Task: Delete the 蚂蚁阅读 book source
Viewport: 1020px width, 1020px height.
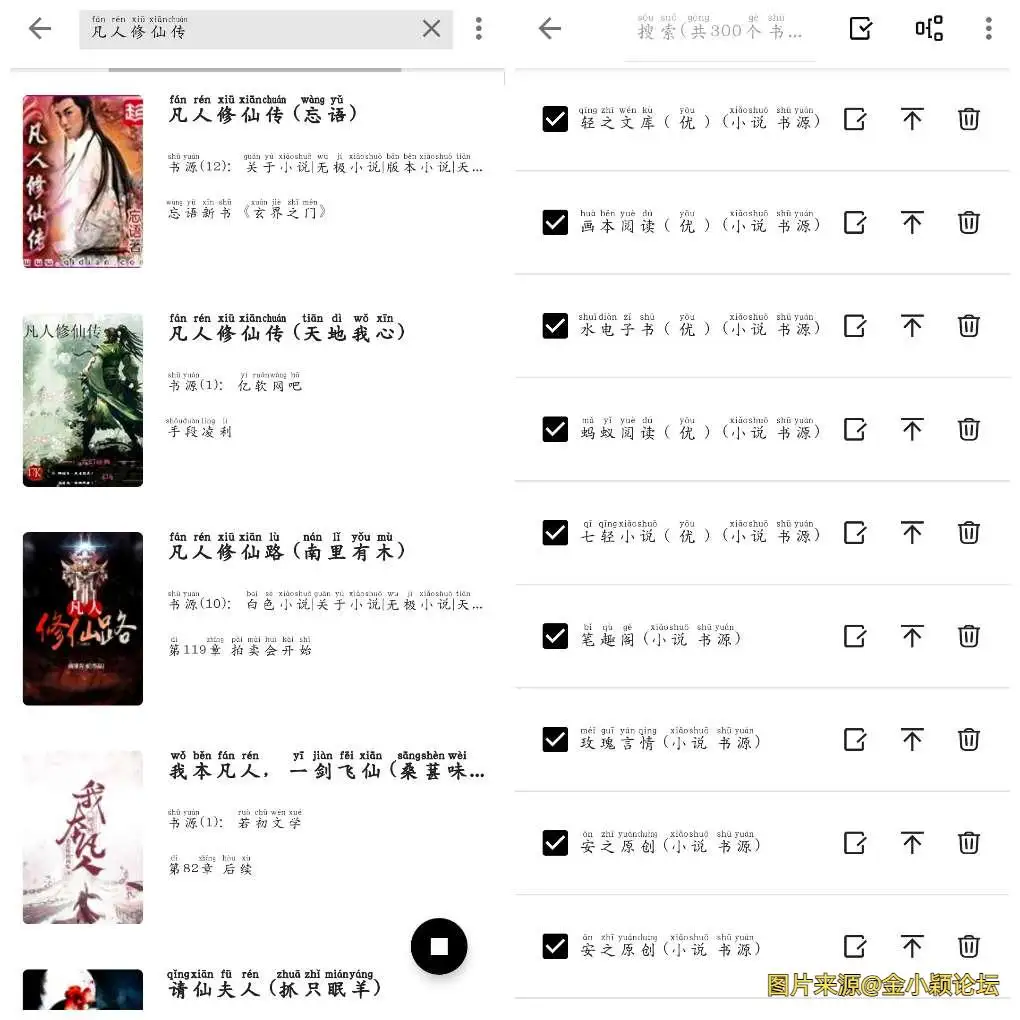Action: coord(969,429)
